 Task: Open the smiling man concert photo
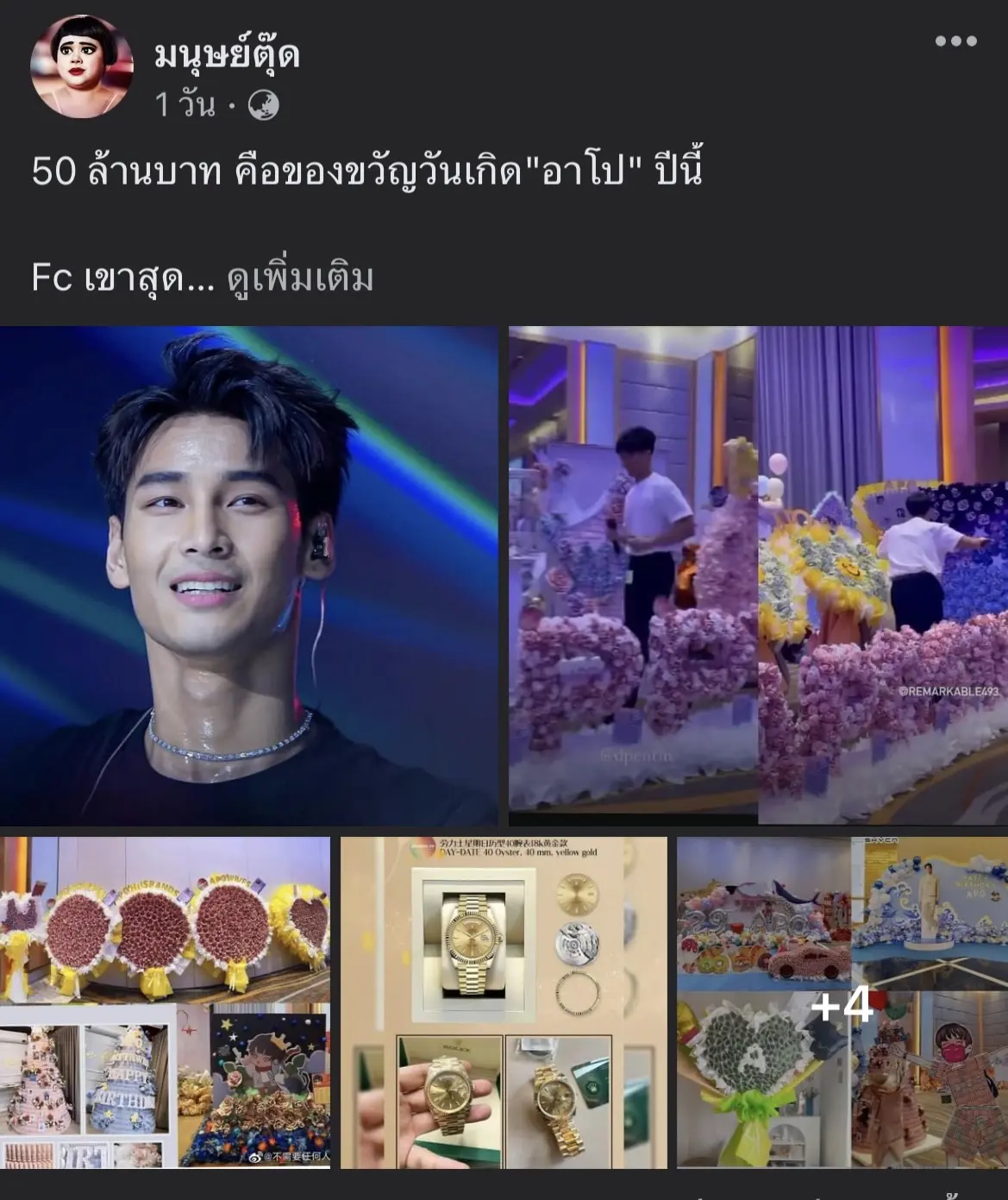[248, 575]
